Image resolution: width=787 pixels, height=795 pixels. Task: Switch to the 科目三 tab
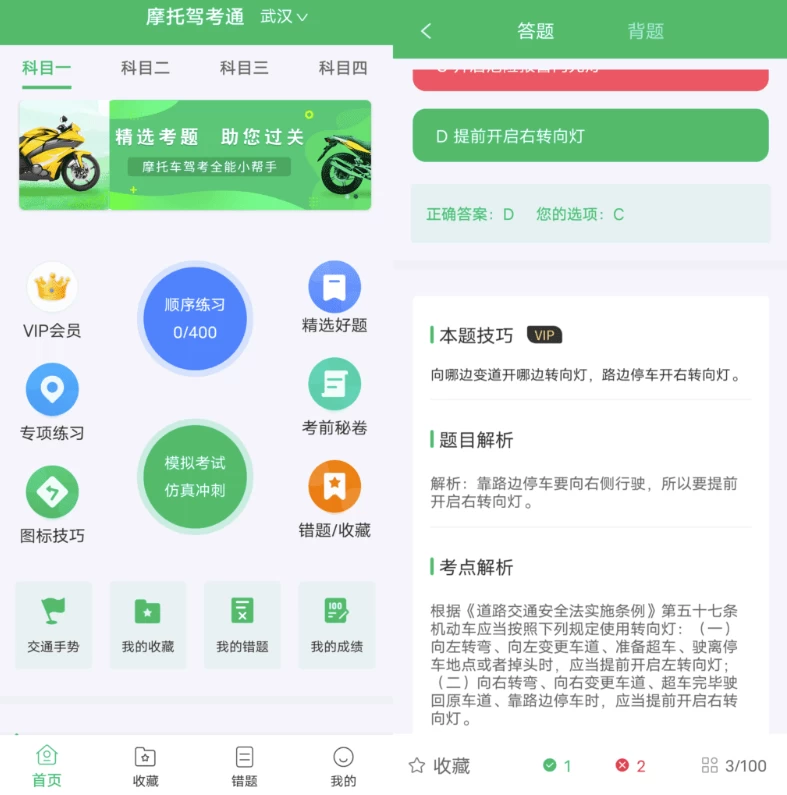[x=244, y=68]
